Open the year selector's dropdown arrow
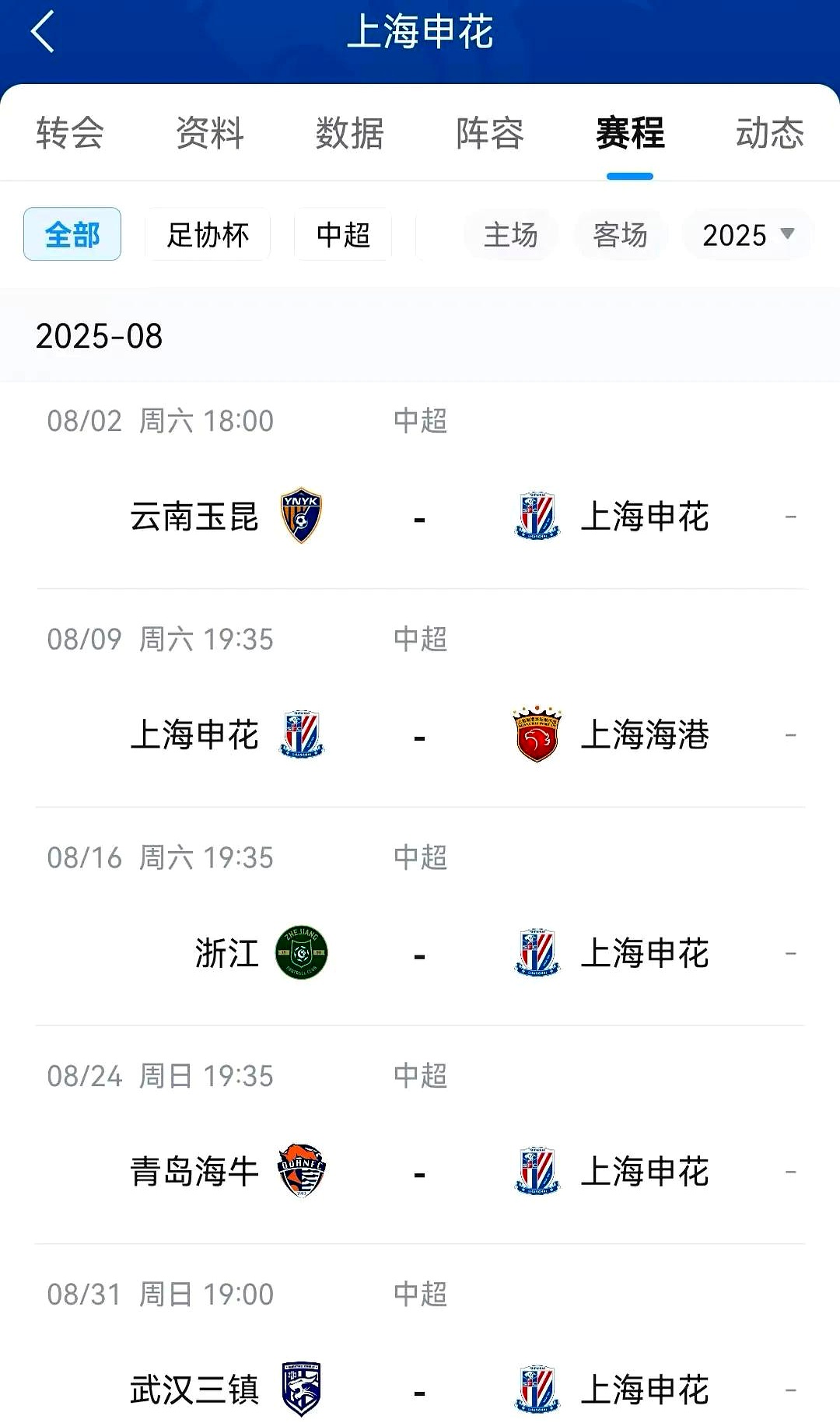Screen dimensions: 840x1423 [788, 234]
